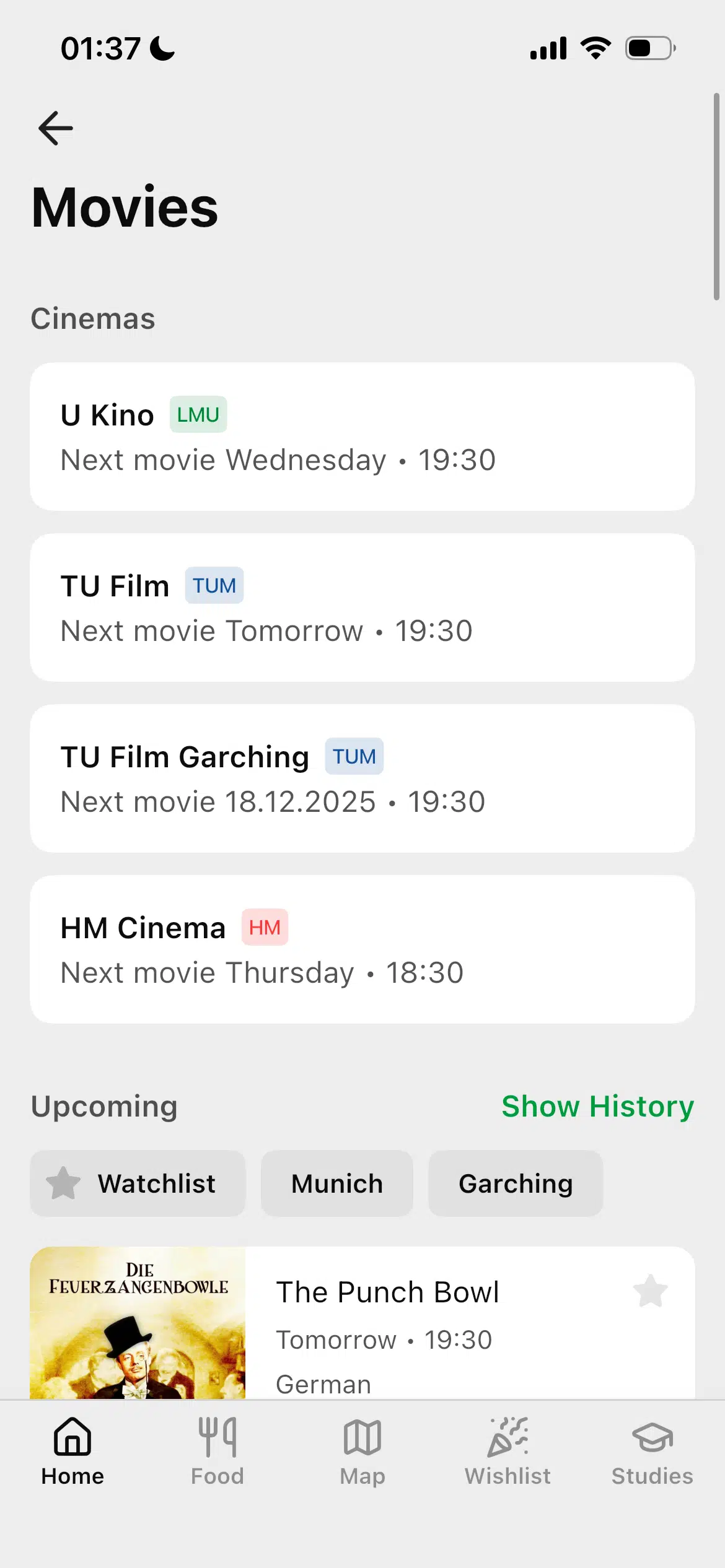The image size is (725, 1568).
Task: Enable the Garching filter chip
Action: [x=515, y=1183]
